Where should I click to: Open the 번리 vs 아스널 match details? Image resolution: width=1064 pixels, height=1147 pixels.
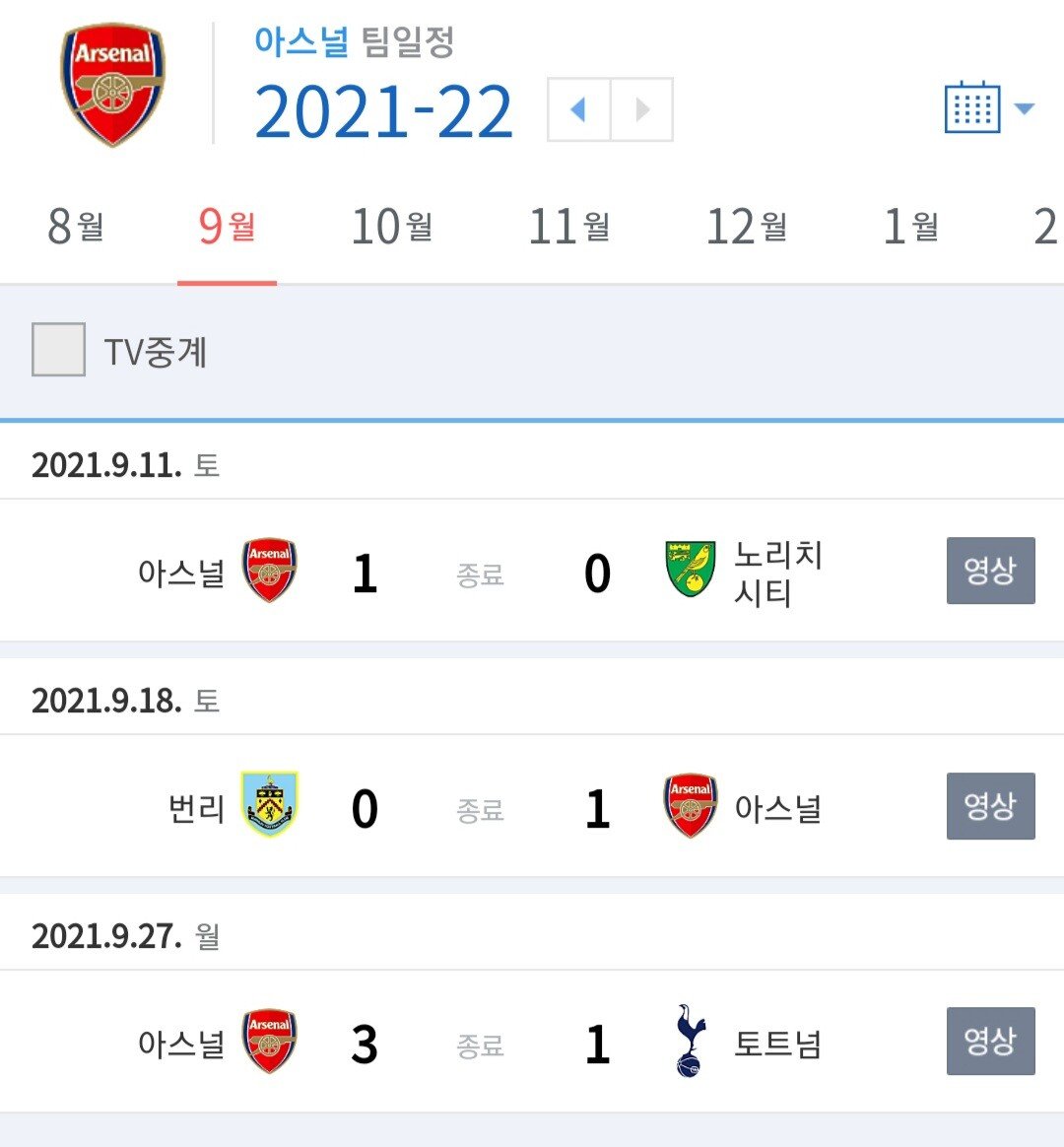click(x=480, y=808)
